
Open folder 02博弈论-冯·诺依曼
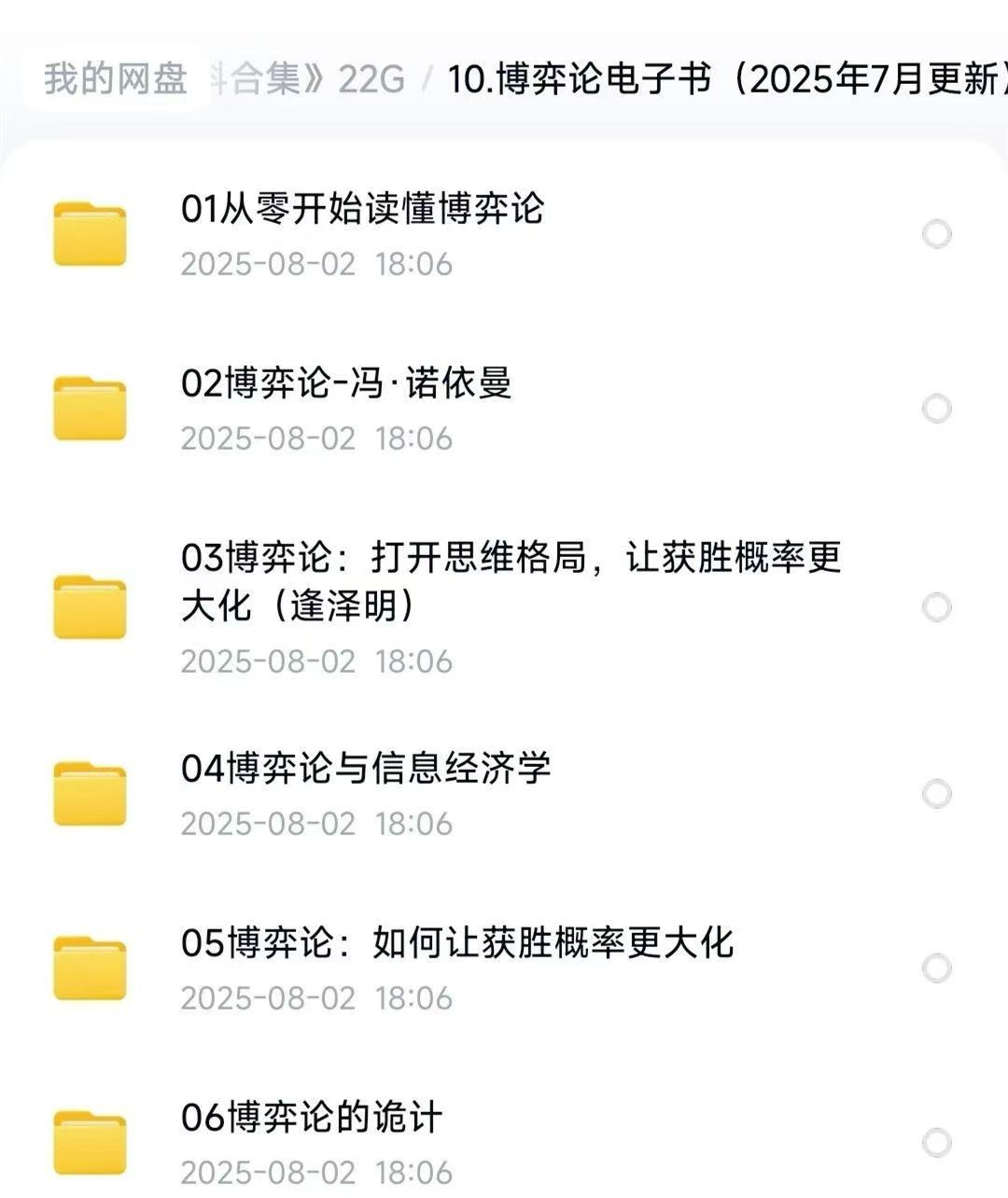pos(346,383)
